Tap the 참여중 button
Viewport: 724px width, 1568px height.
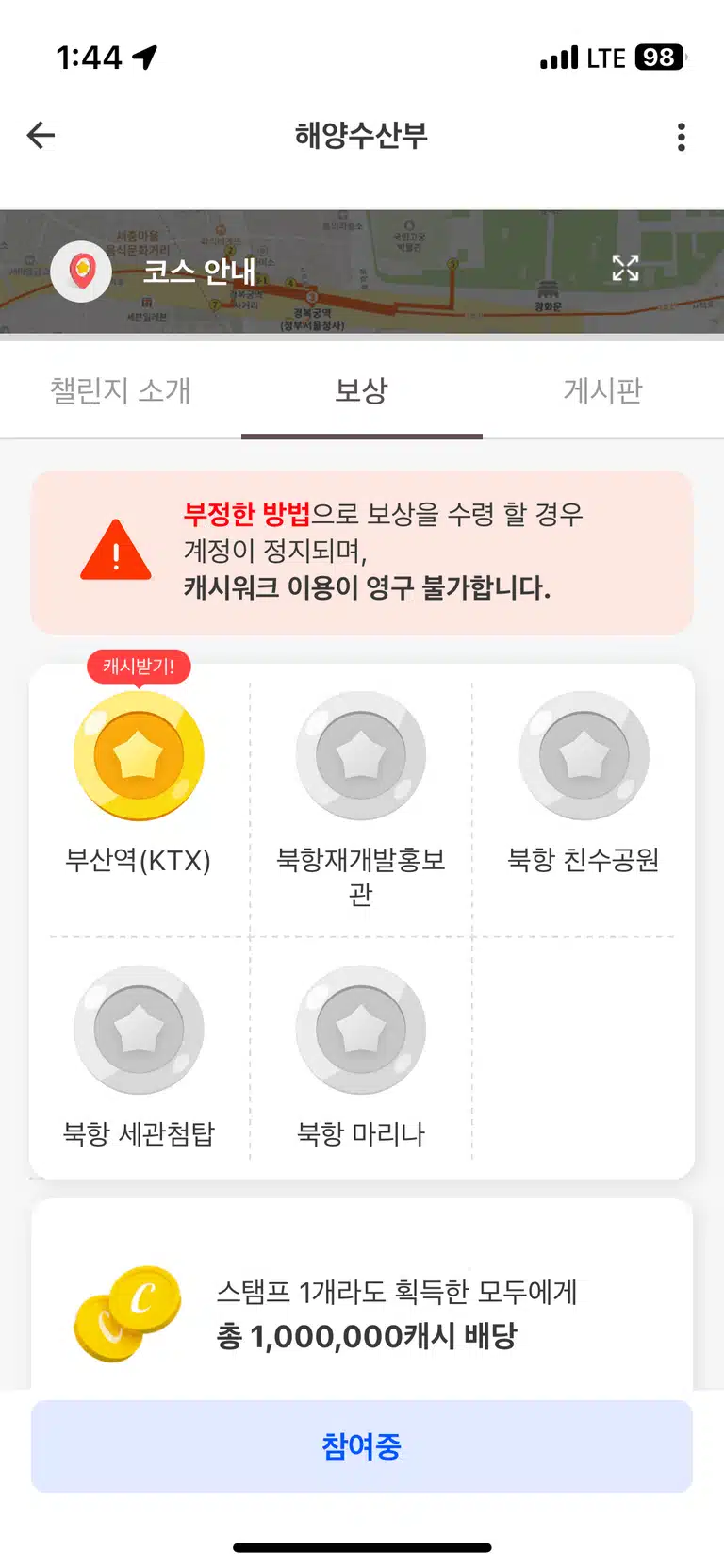[x=362, y=1446]
